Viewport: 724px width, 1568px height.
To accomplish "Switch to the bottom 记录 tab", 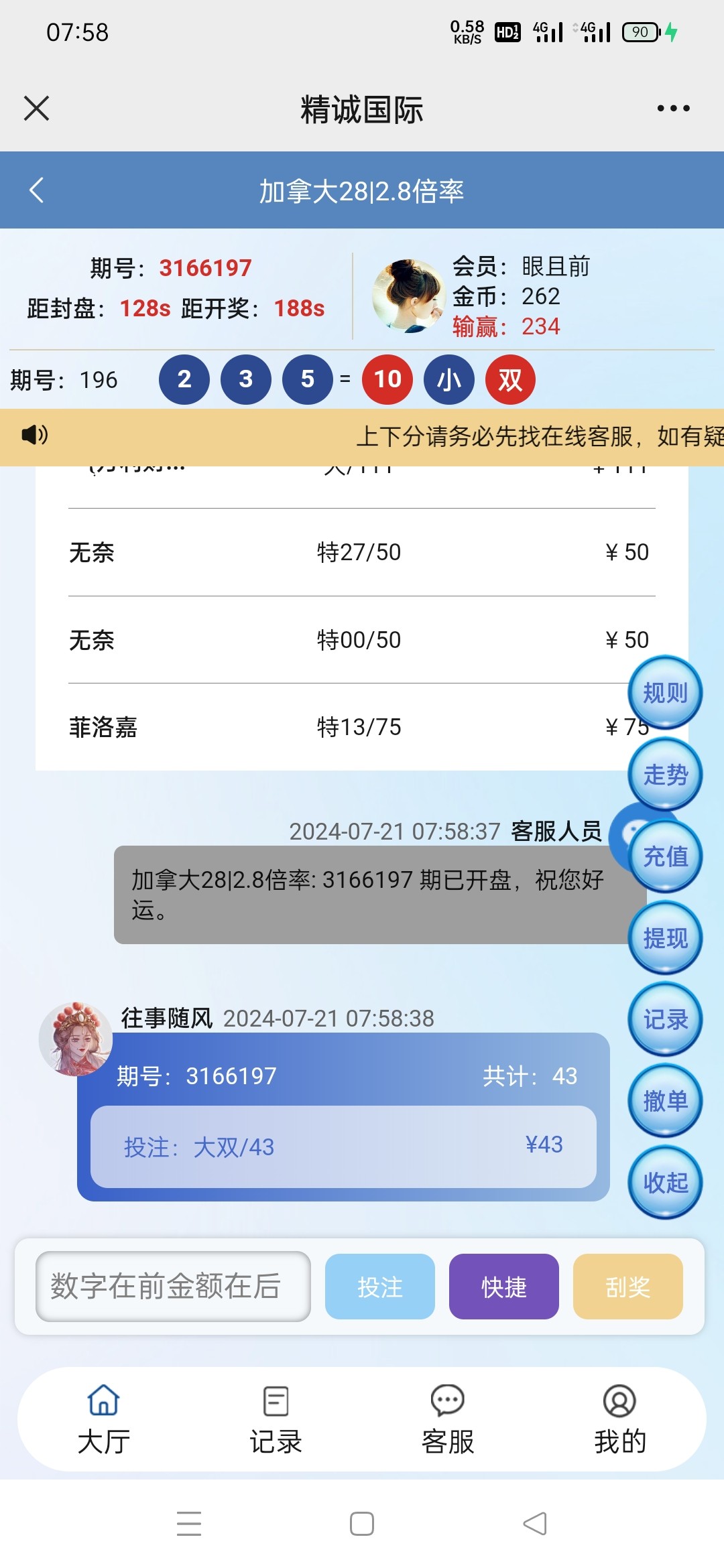I will click(x=276, y=1419).
